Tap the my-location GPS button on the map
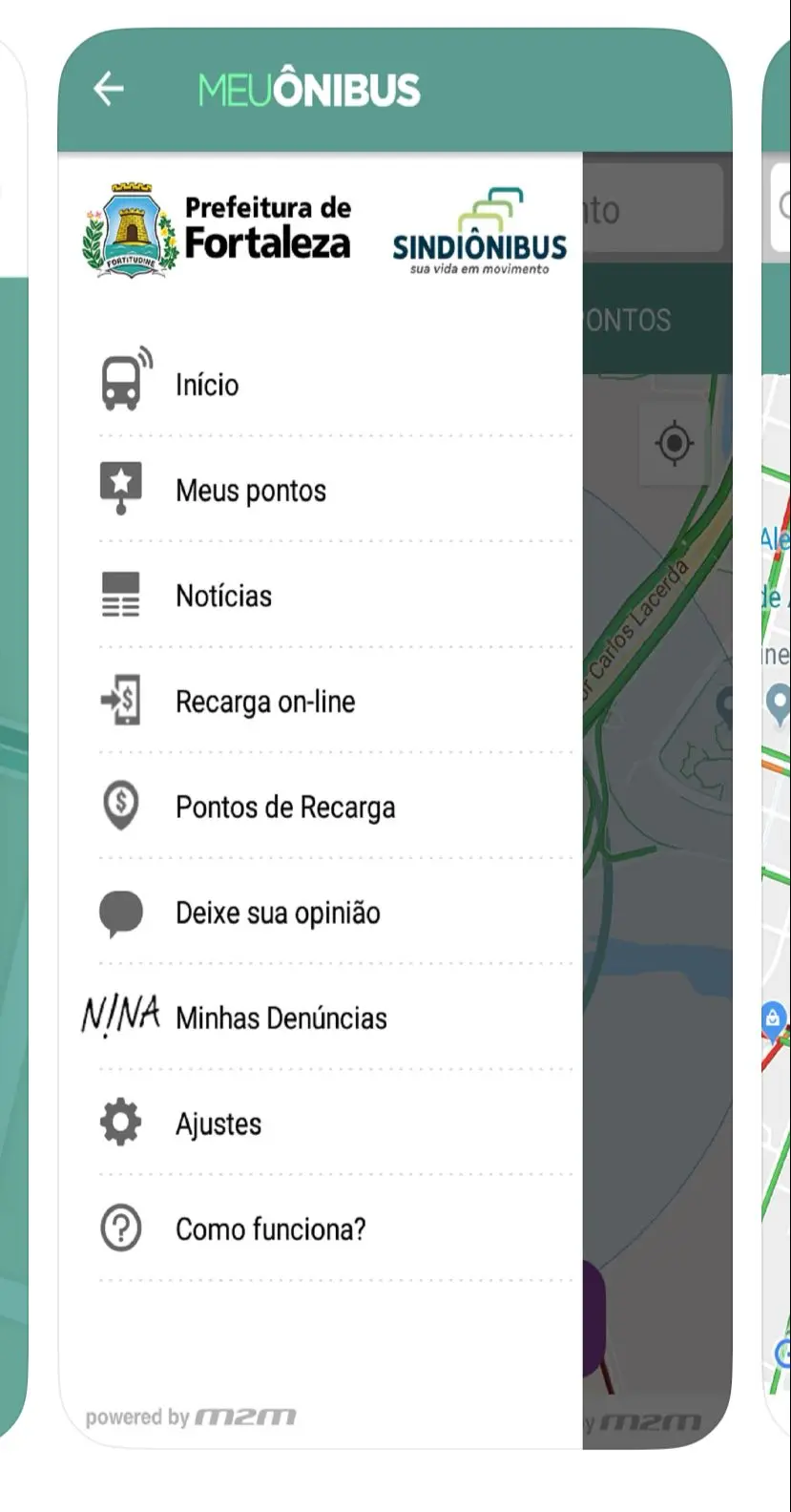791x1512 pixels. 674,442
